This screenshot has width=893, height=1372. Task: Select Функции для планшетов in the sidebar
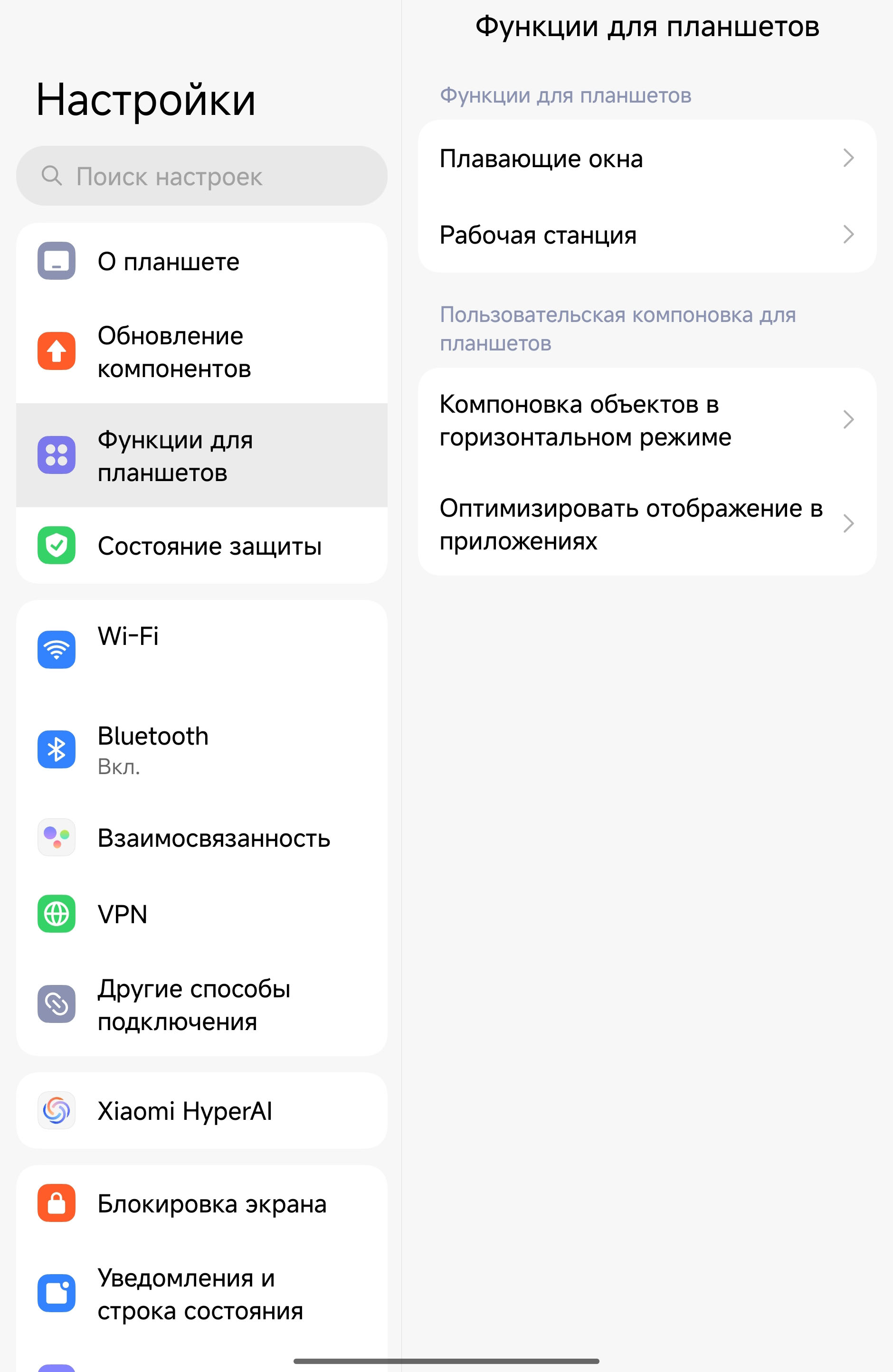pyautogui.click(x=202, y=456)
